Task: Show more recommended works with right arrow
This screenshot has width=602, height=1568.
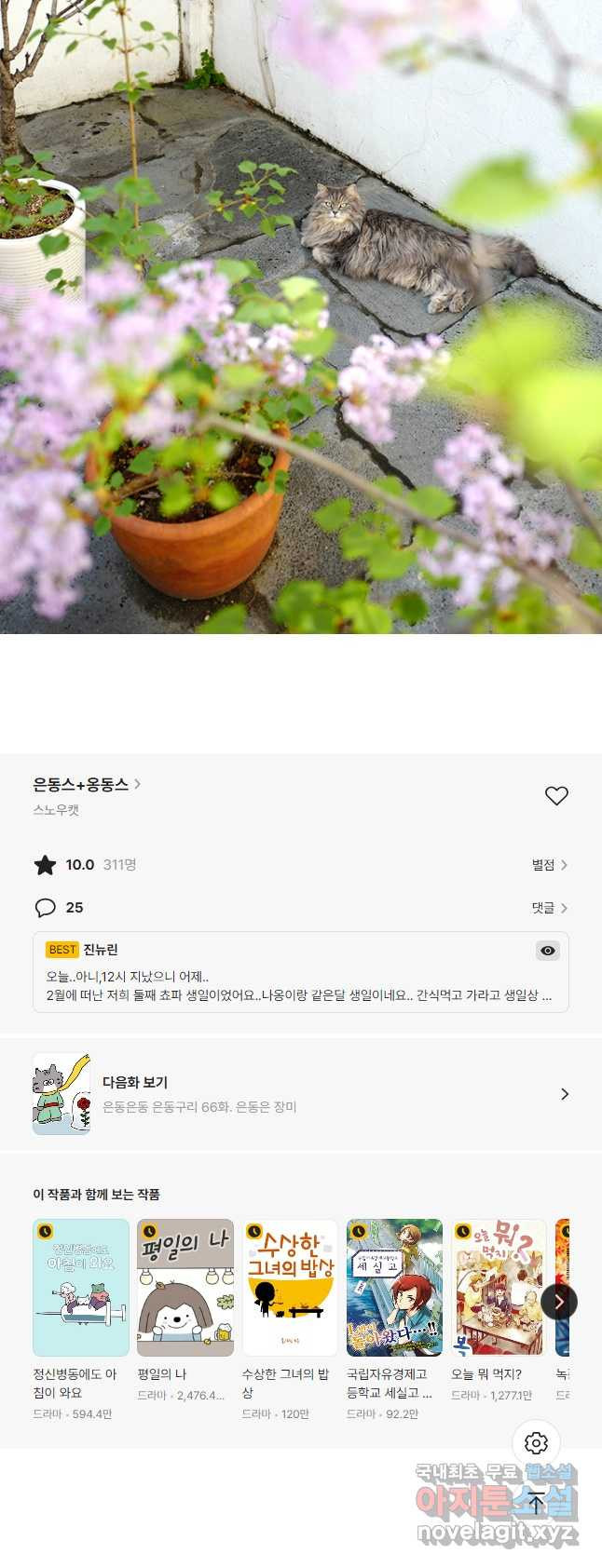Action: [558, 1302]
